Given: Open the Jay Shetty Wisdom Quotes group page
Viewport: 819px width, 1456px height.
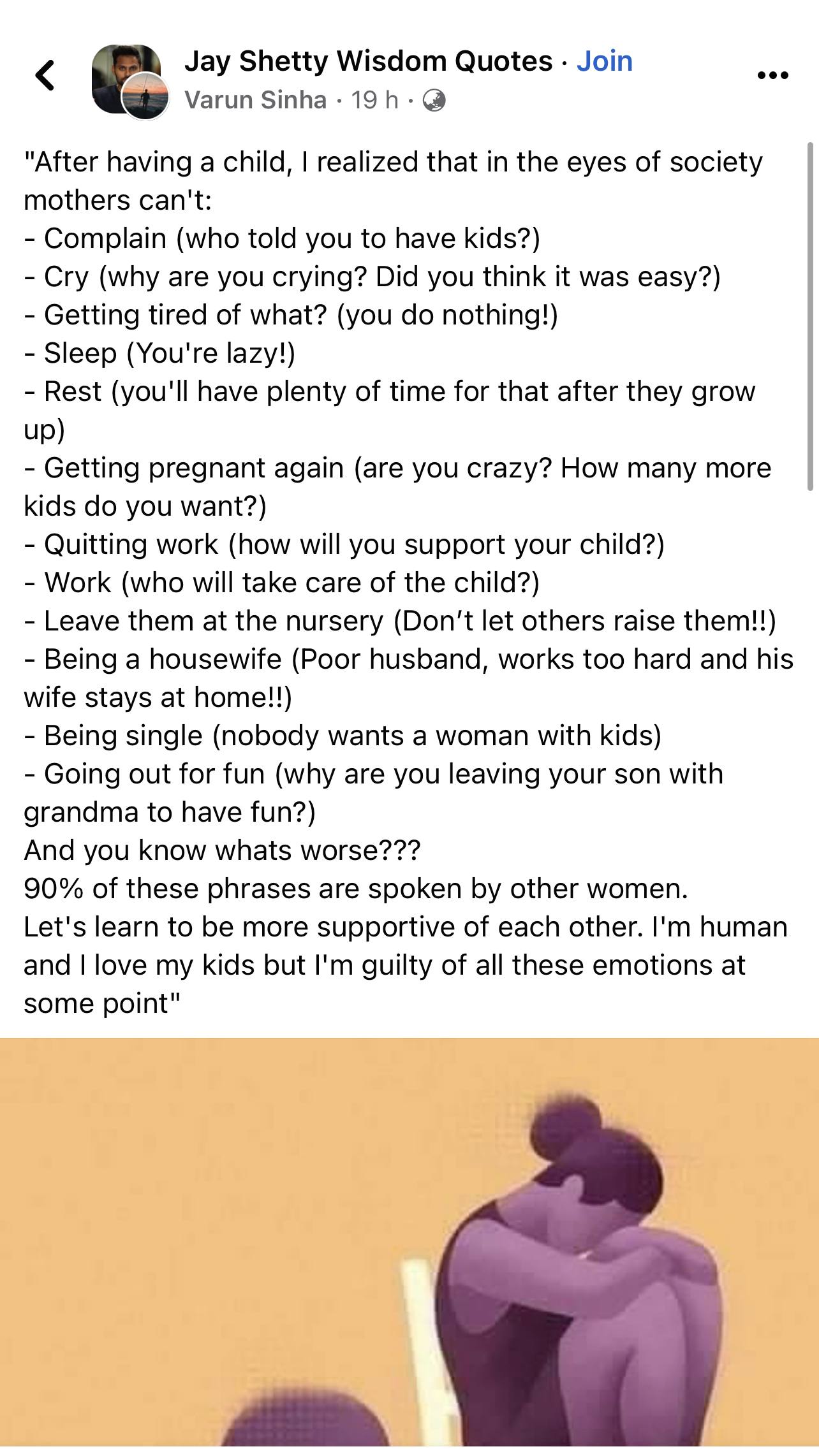Looking at the screenshot, I should (368, 61).
